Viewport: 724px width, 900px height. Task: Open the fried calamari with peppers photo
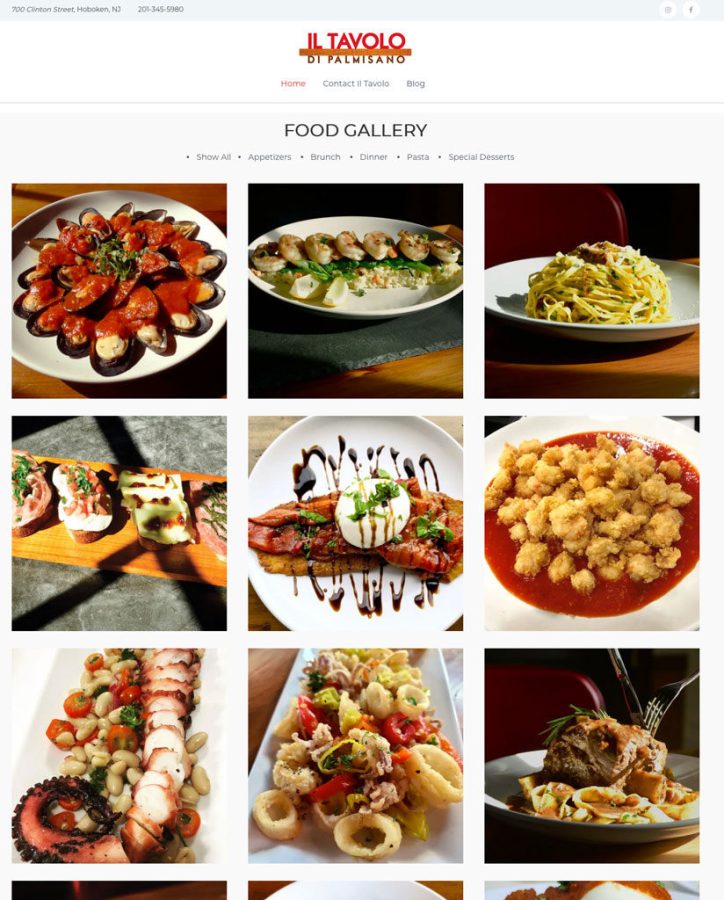tap(355, 756)
